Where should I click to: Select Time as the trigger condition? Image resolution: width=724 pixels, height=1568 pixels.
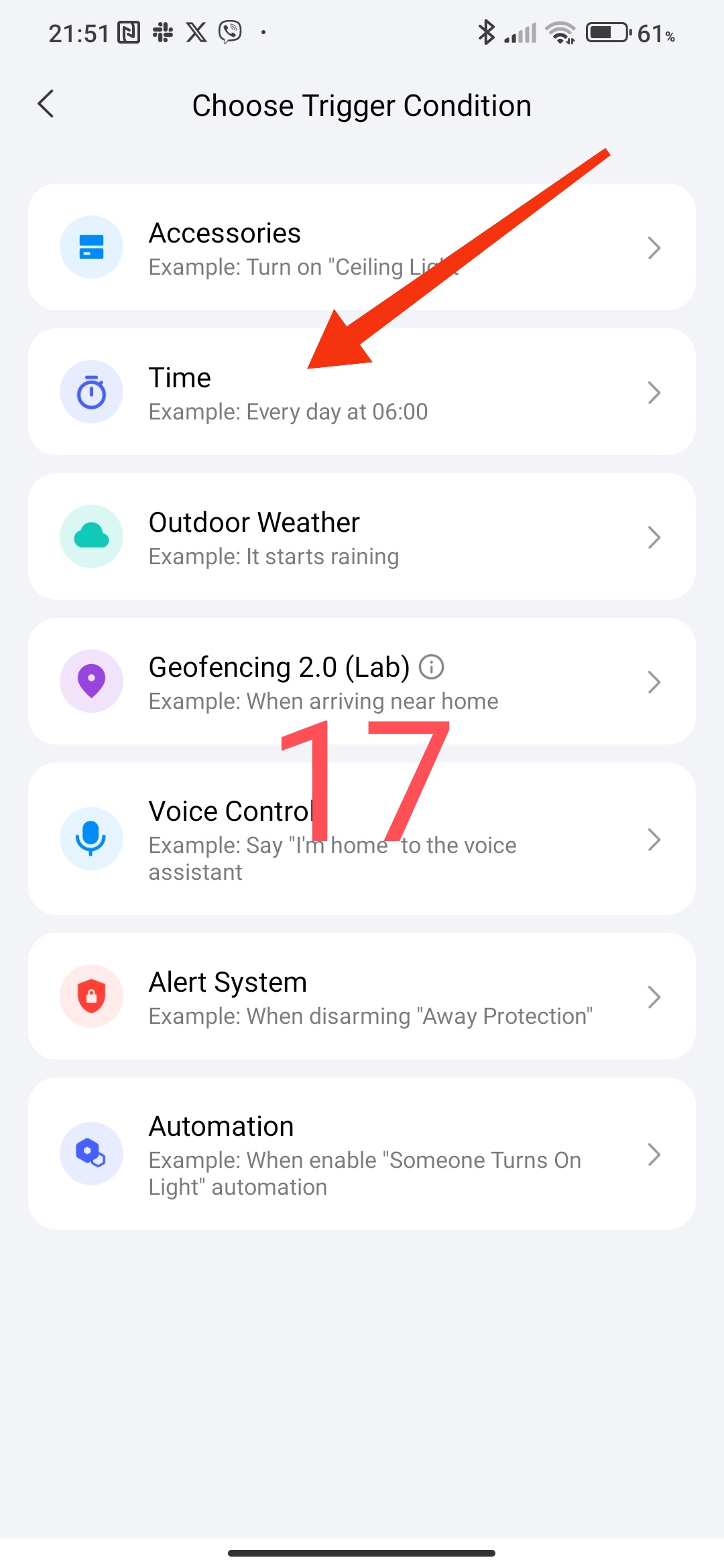[x=362, y=392]
